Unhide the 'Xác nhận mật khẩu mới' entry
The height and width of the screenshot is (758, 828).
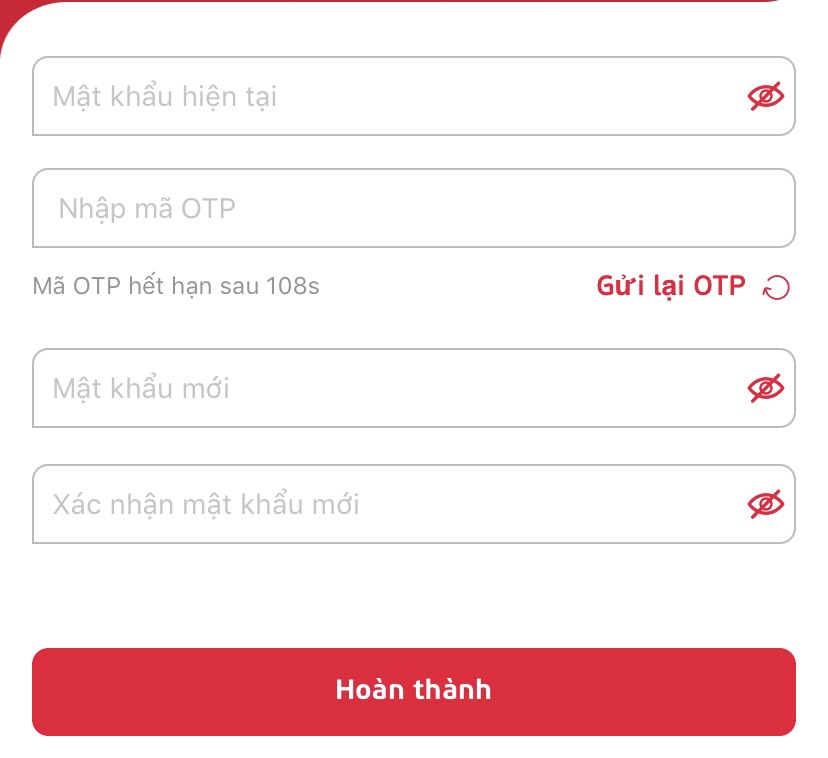(766, 504)
